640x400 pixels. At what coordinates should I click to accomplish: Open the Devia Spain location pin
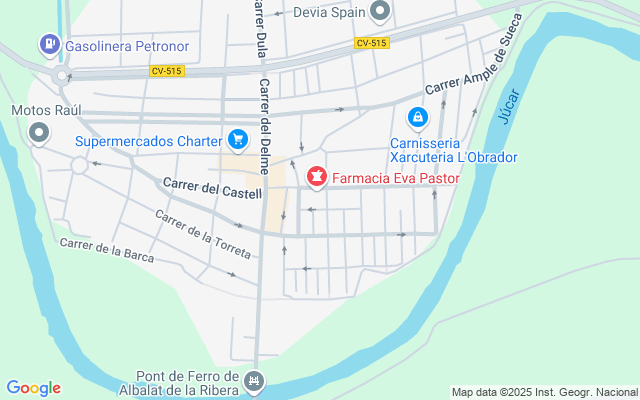pyautogui.click(x=380, y=11)
